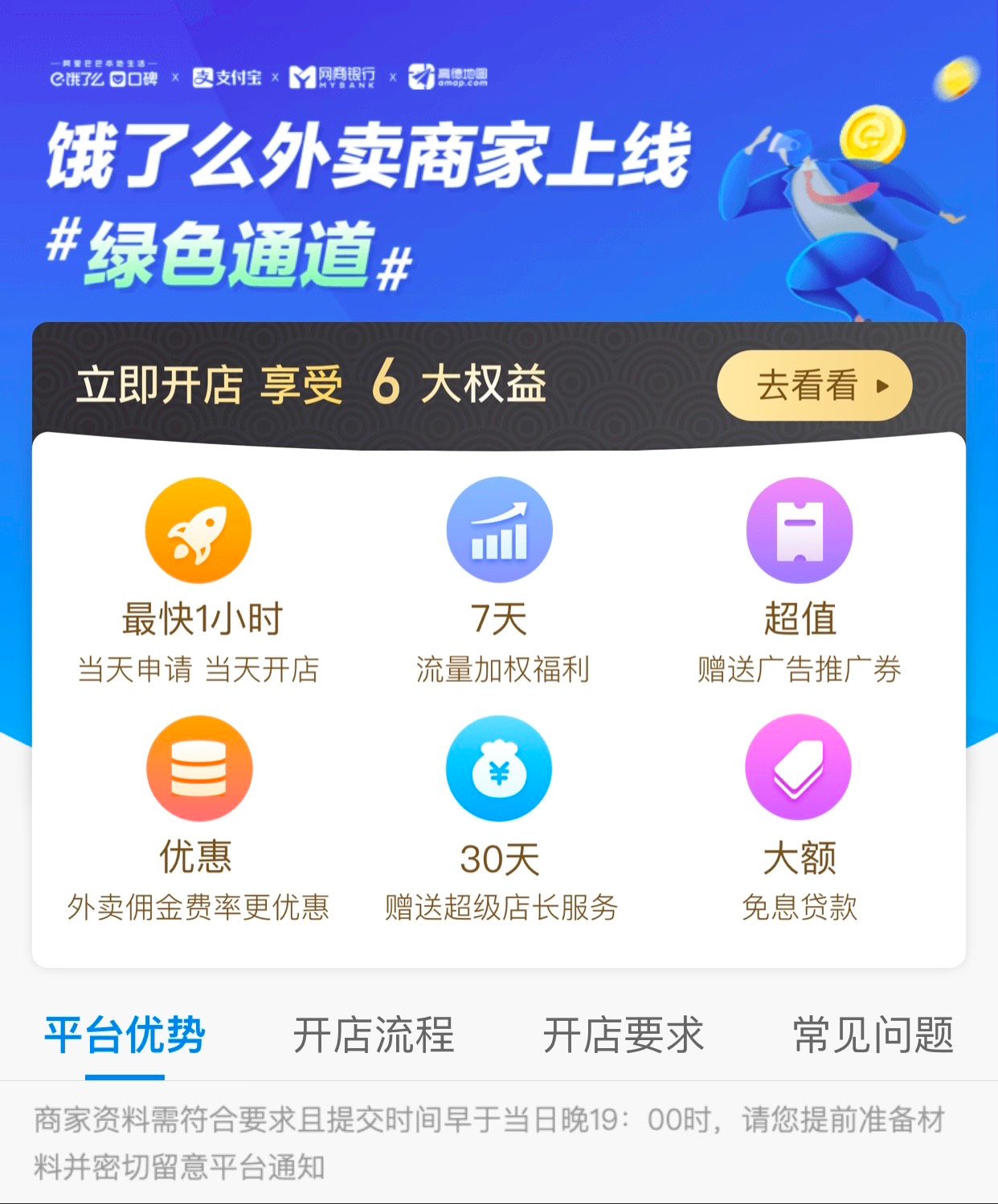Tap the 高德地图 amap logo
The height and width of the screenshot is (1204, 998).
pos(448,78)
